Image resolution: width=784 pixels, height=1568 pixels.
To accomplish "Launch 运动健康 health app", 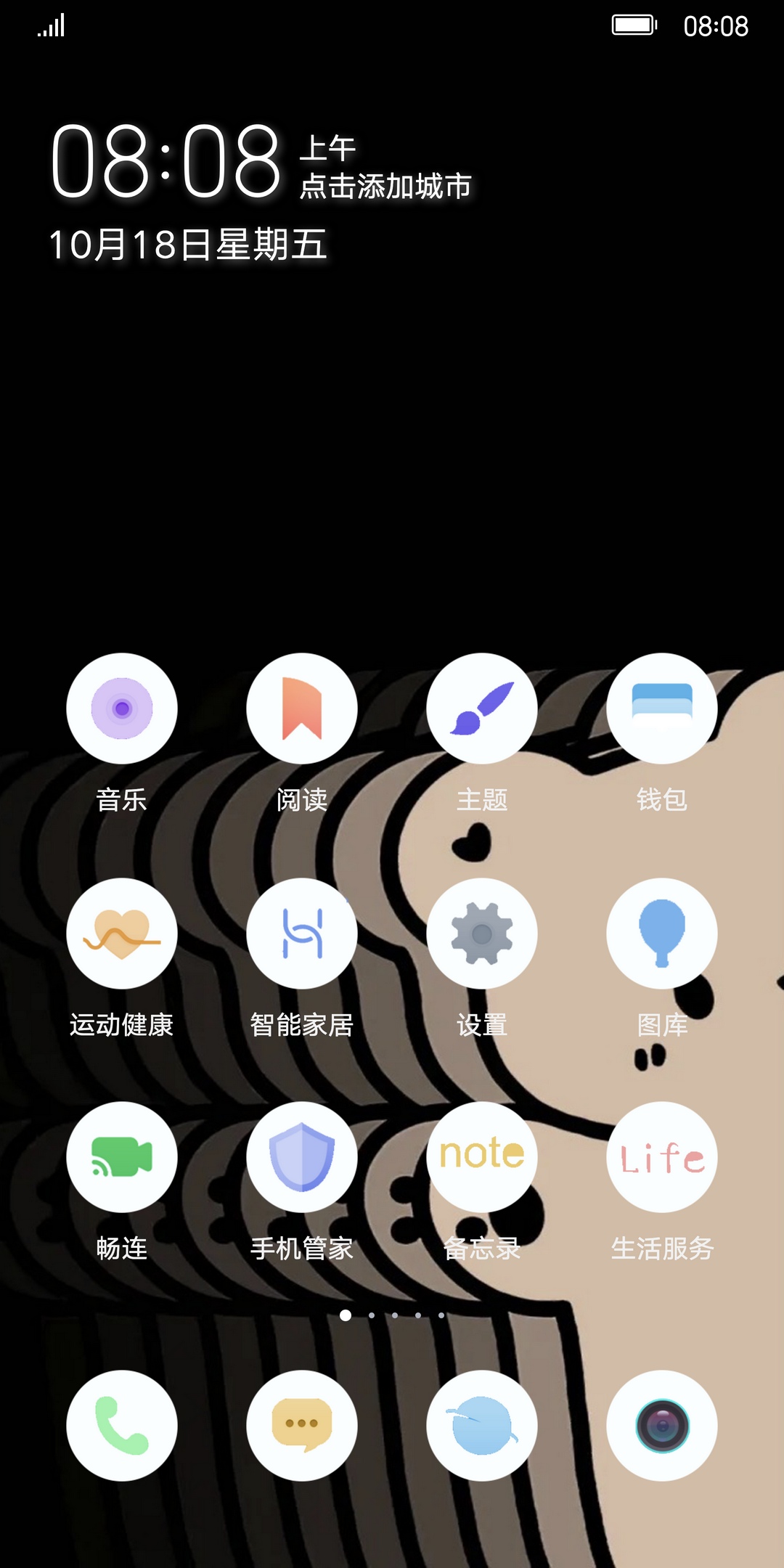I will (122, 934).
